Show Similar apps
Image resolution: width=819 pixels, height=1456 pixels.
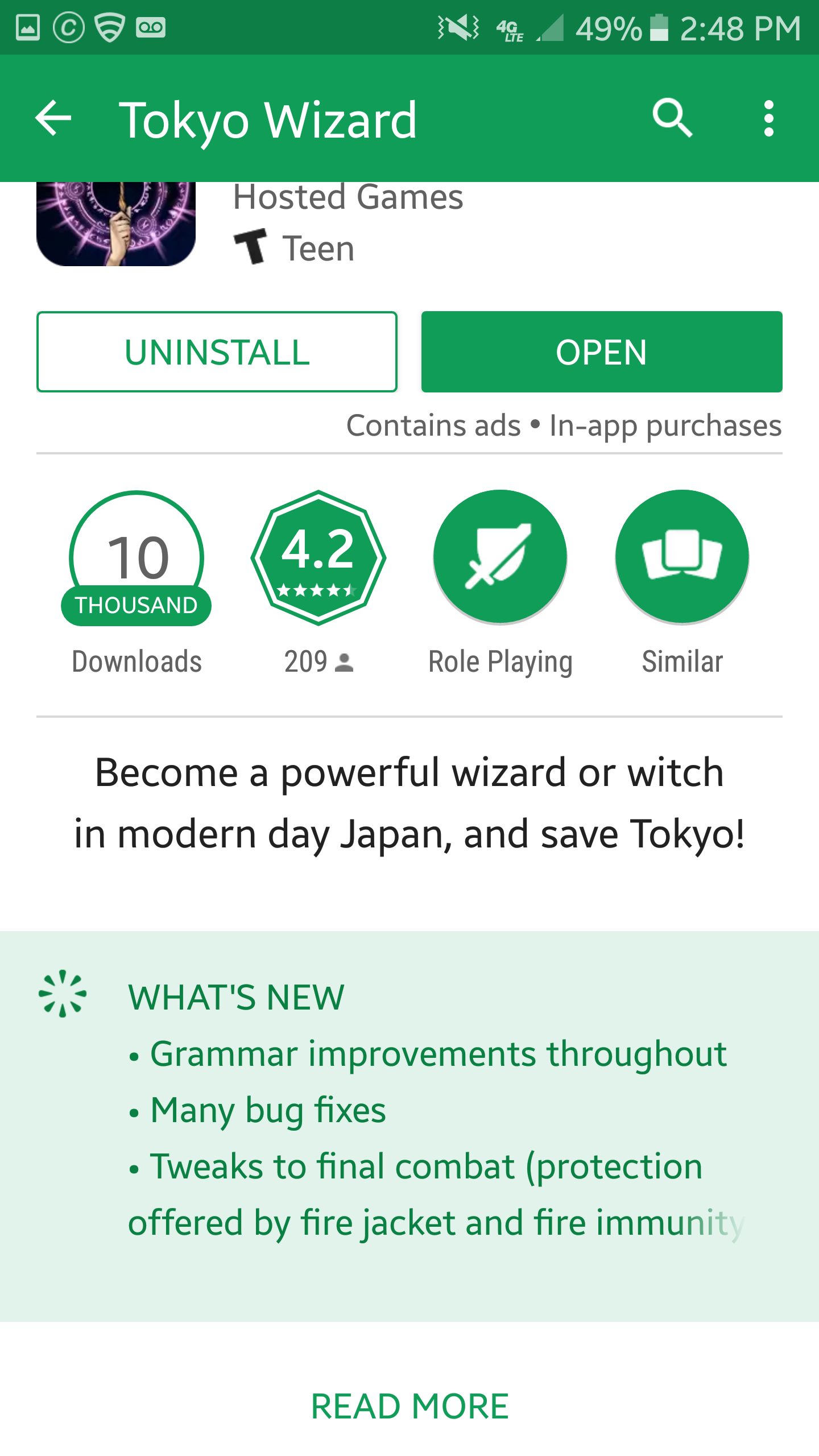click(x=682, y=583)
